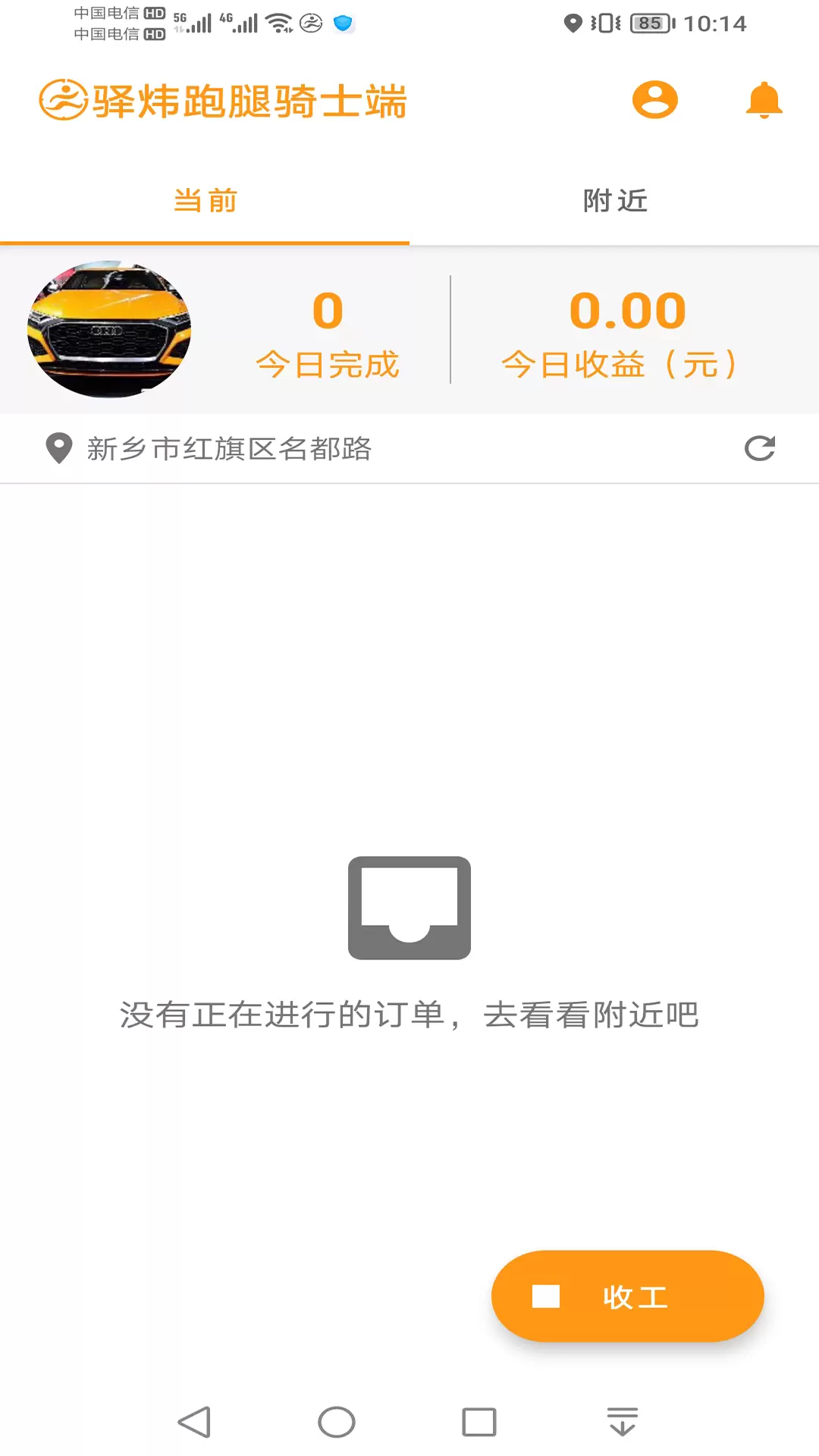Screen dimensions: 819x1456
Task: Select the 当前 tab
Action: pyautogui.click(x=205, y=201)
